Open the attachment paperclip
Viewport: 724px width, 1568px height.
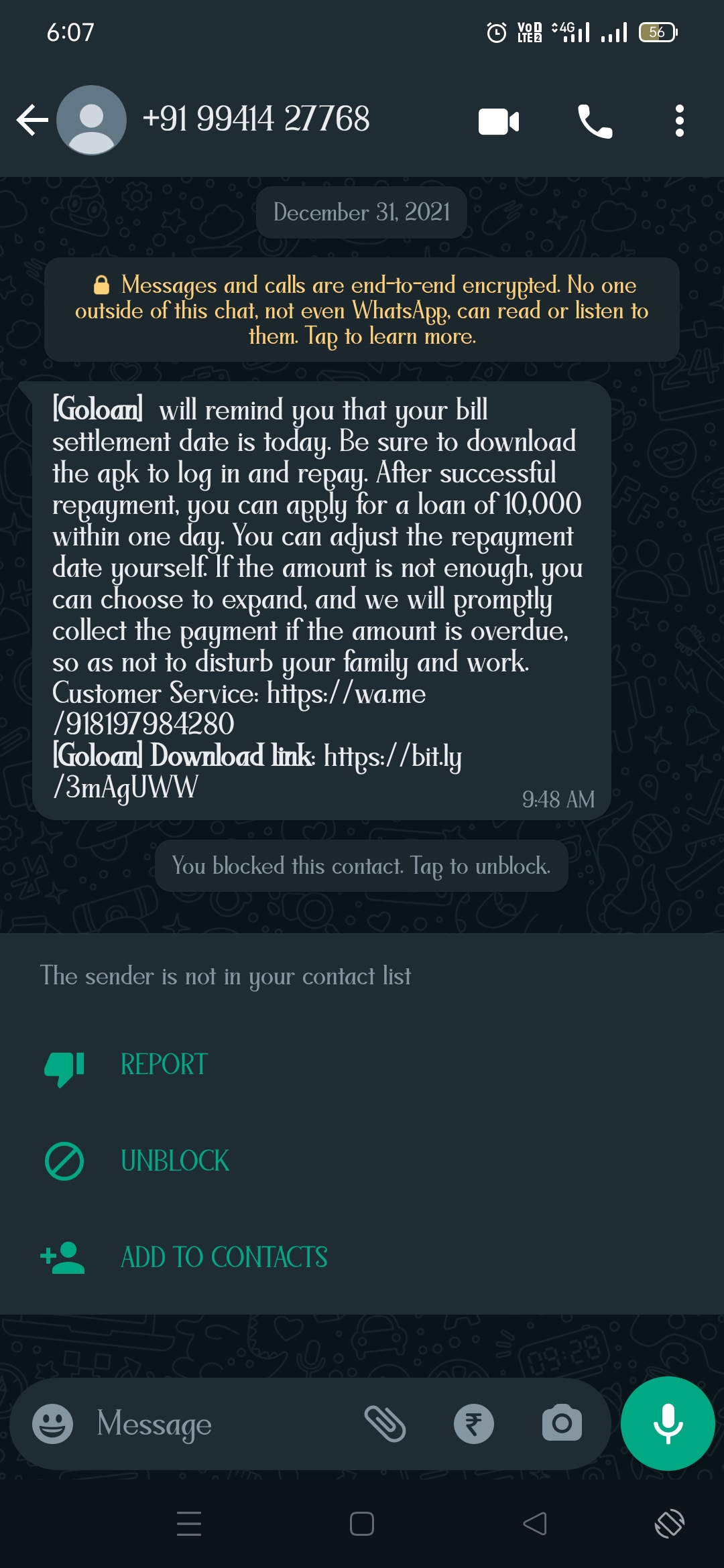click(x=385, y=1423)
